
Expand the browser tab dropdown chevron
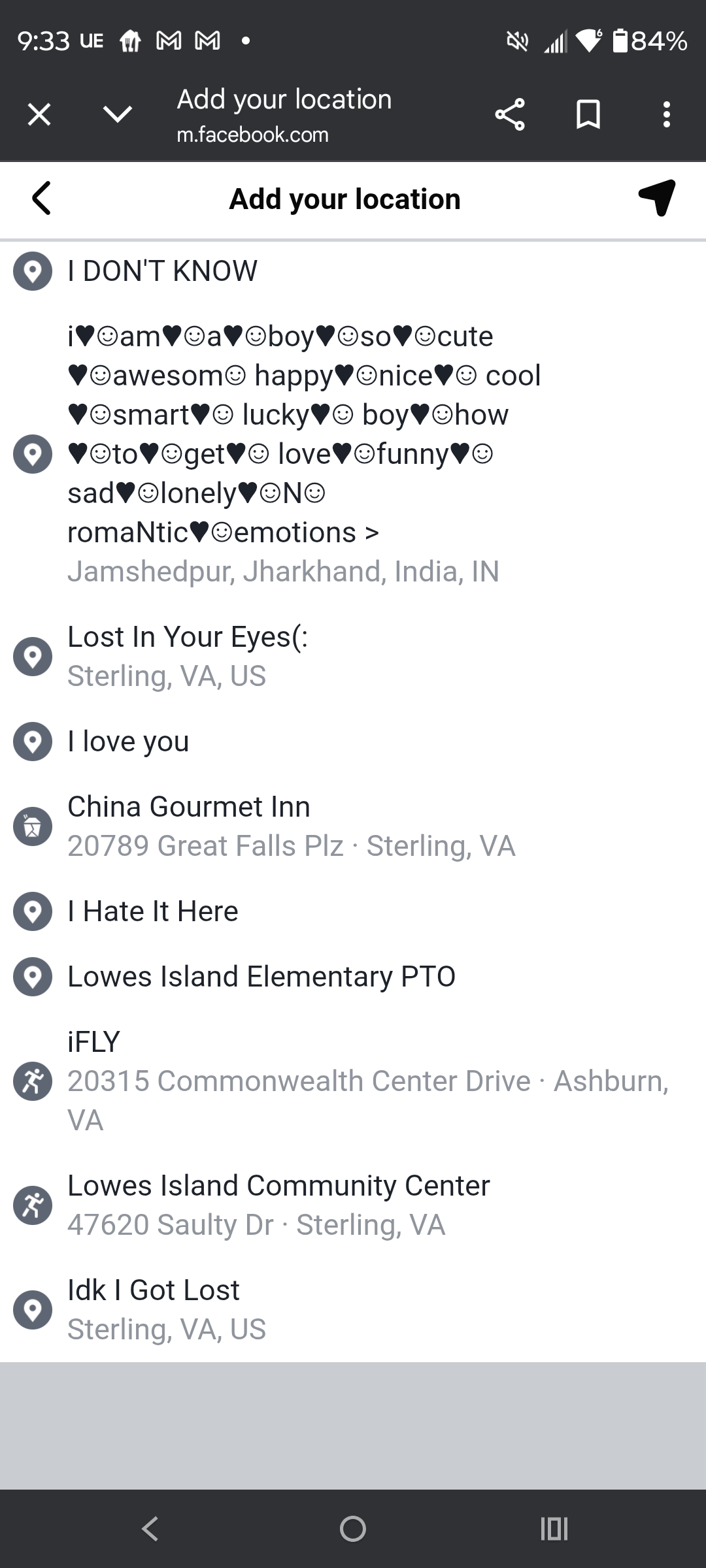tap(118, 115)
